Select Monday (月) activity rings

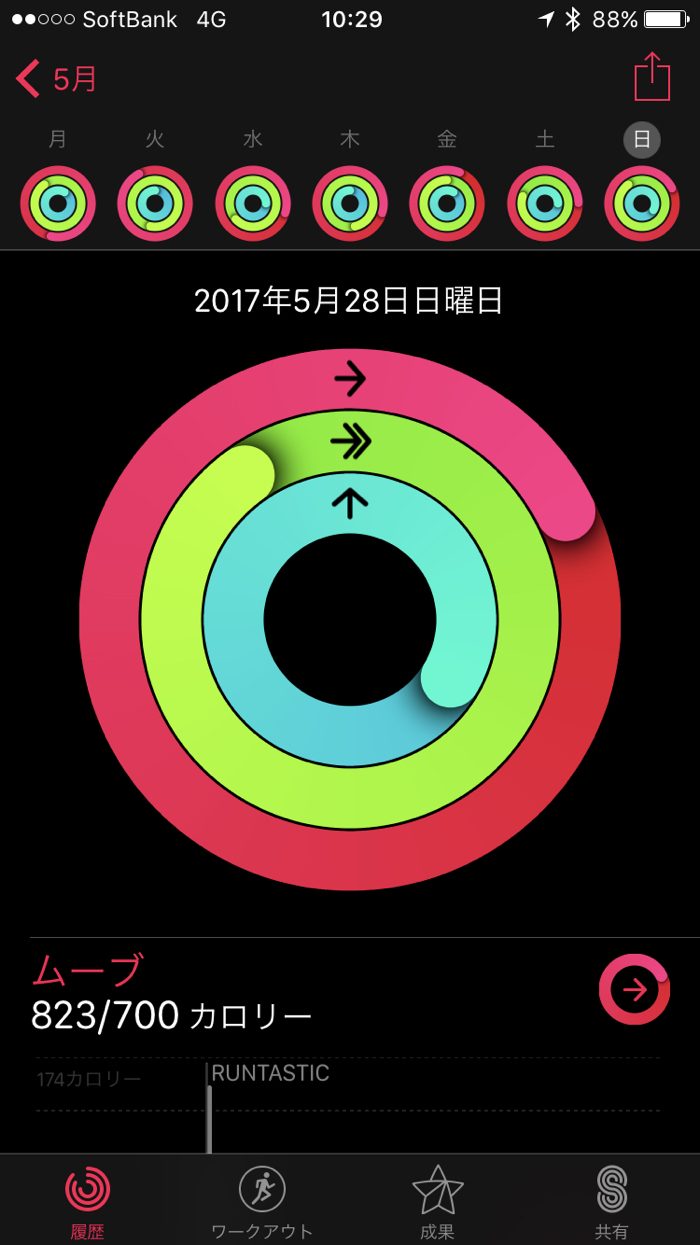click(58, 203)
